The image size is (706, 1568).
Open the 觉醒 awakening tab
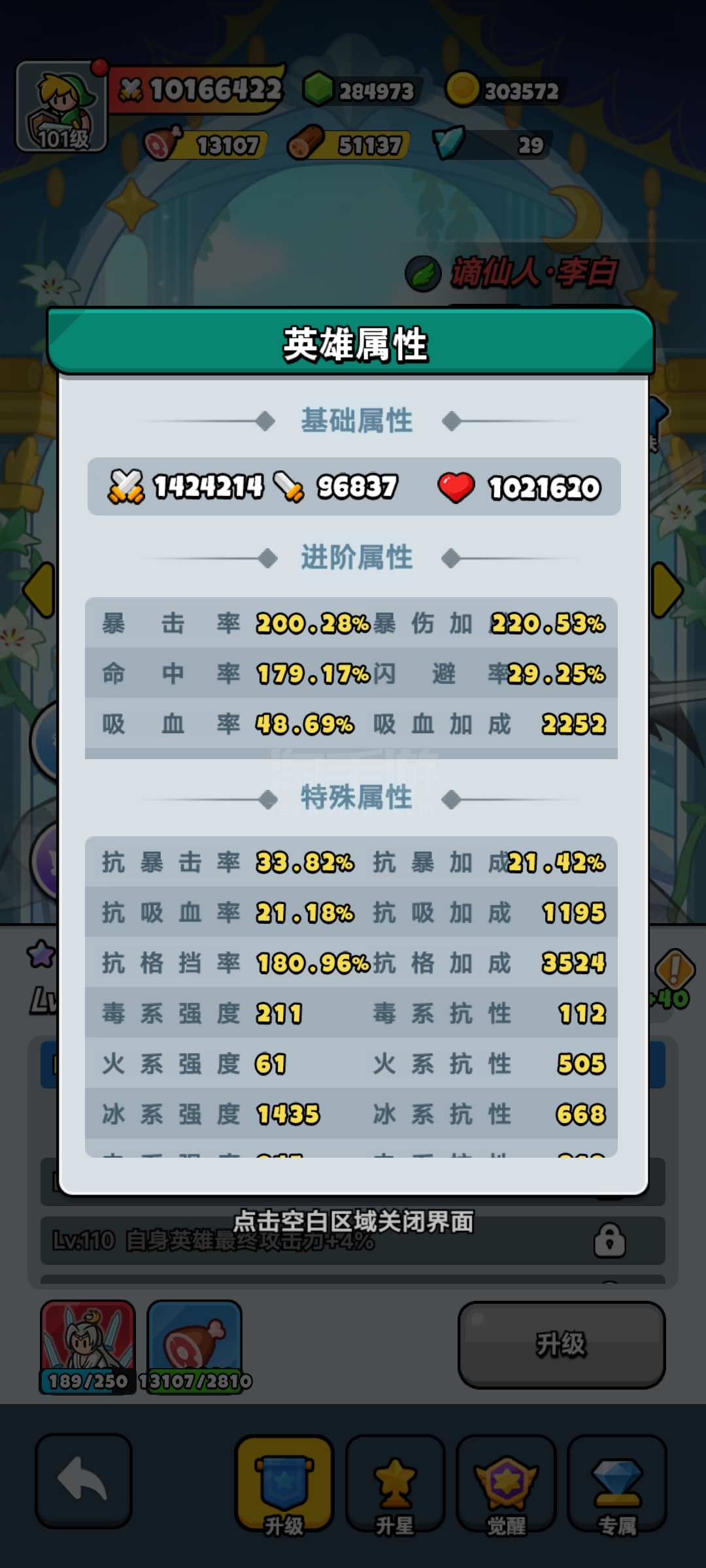[x=506, y=1484]
